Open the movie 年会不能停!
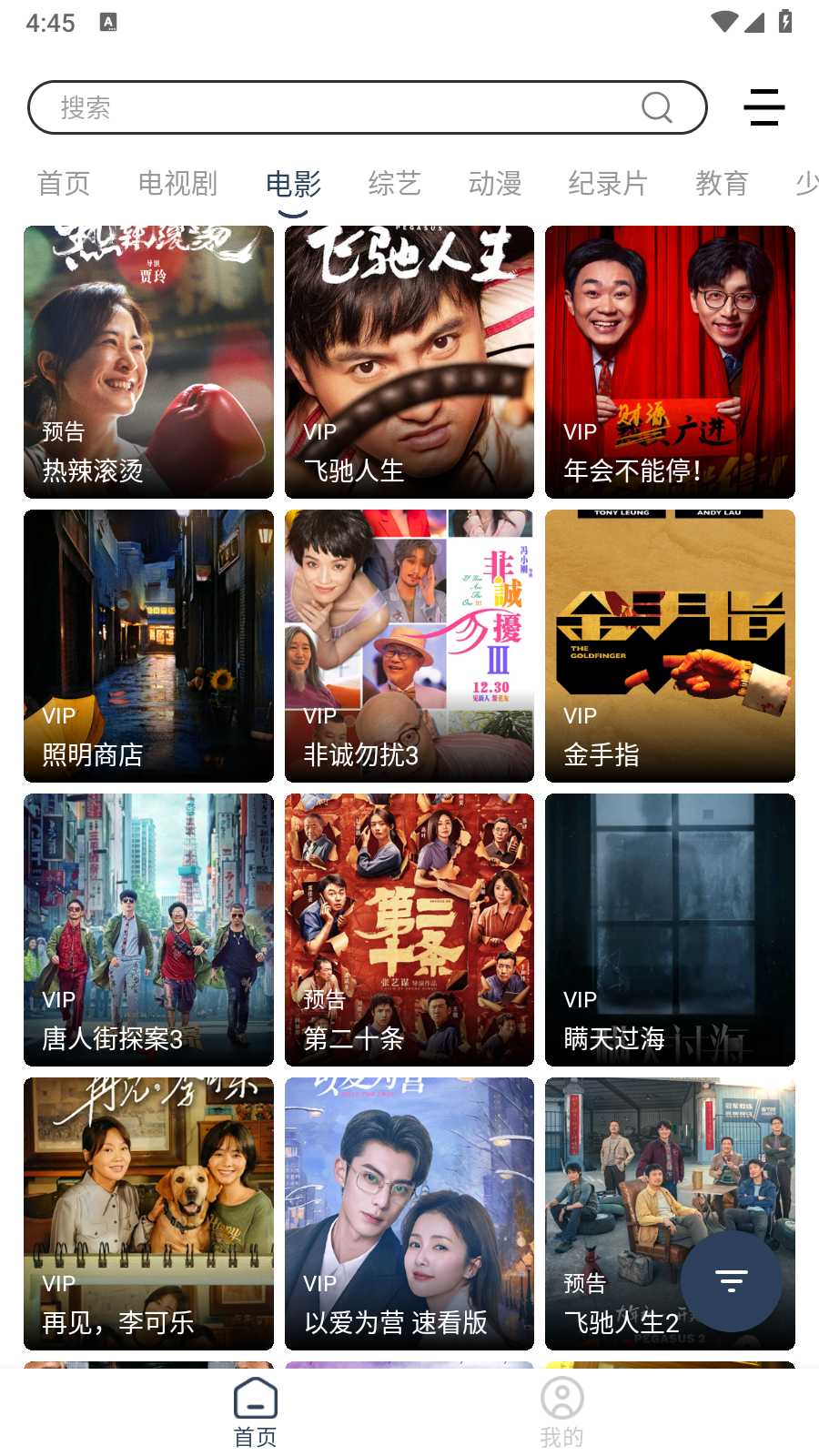The height and width of the screenshot is (1456, 819). [670, 362]
